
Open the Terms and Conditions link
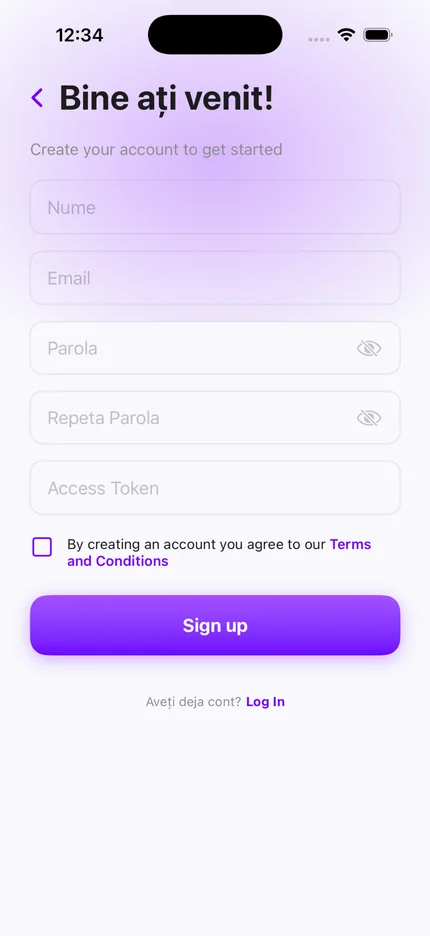point(219,553)
